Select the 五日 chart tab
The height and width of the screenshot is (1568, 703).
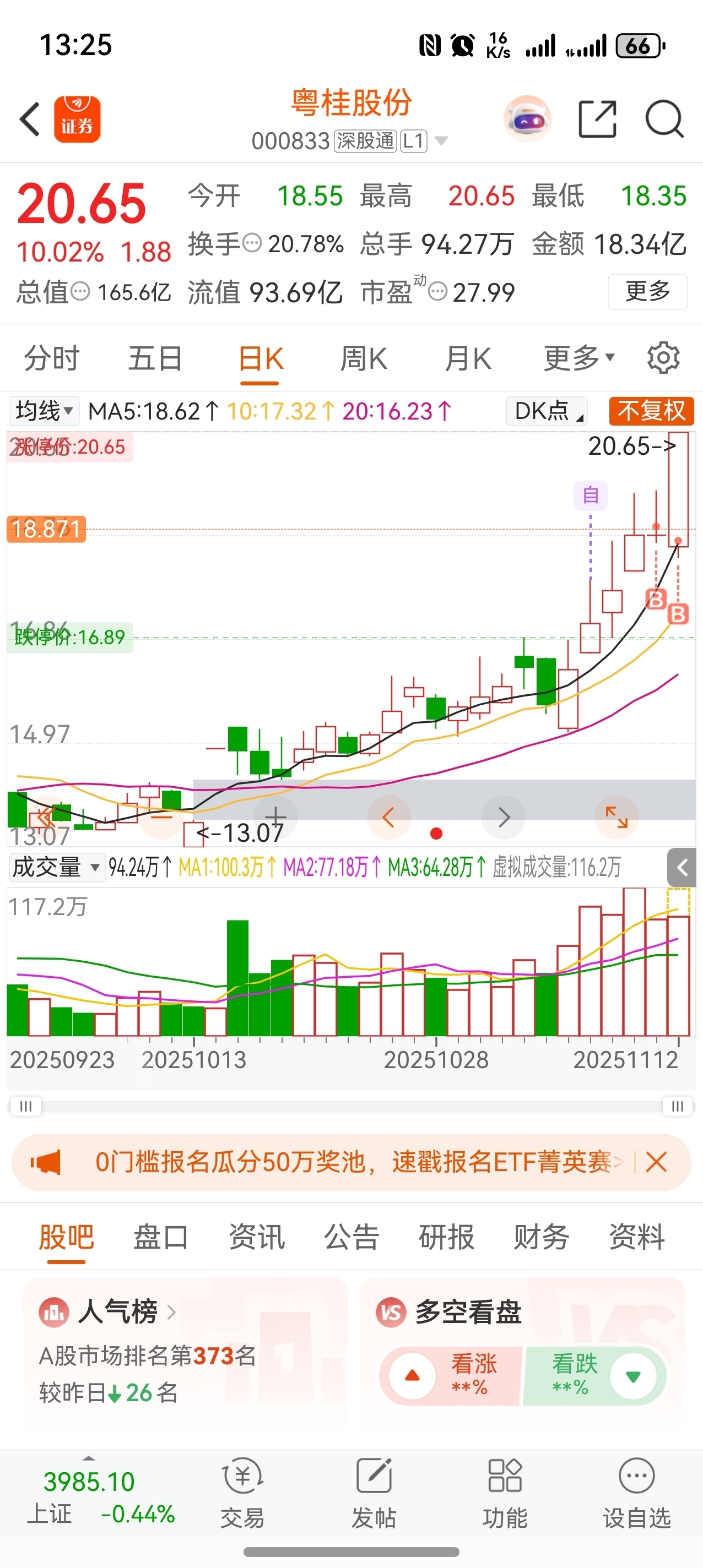[155, 358]
